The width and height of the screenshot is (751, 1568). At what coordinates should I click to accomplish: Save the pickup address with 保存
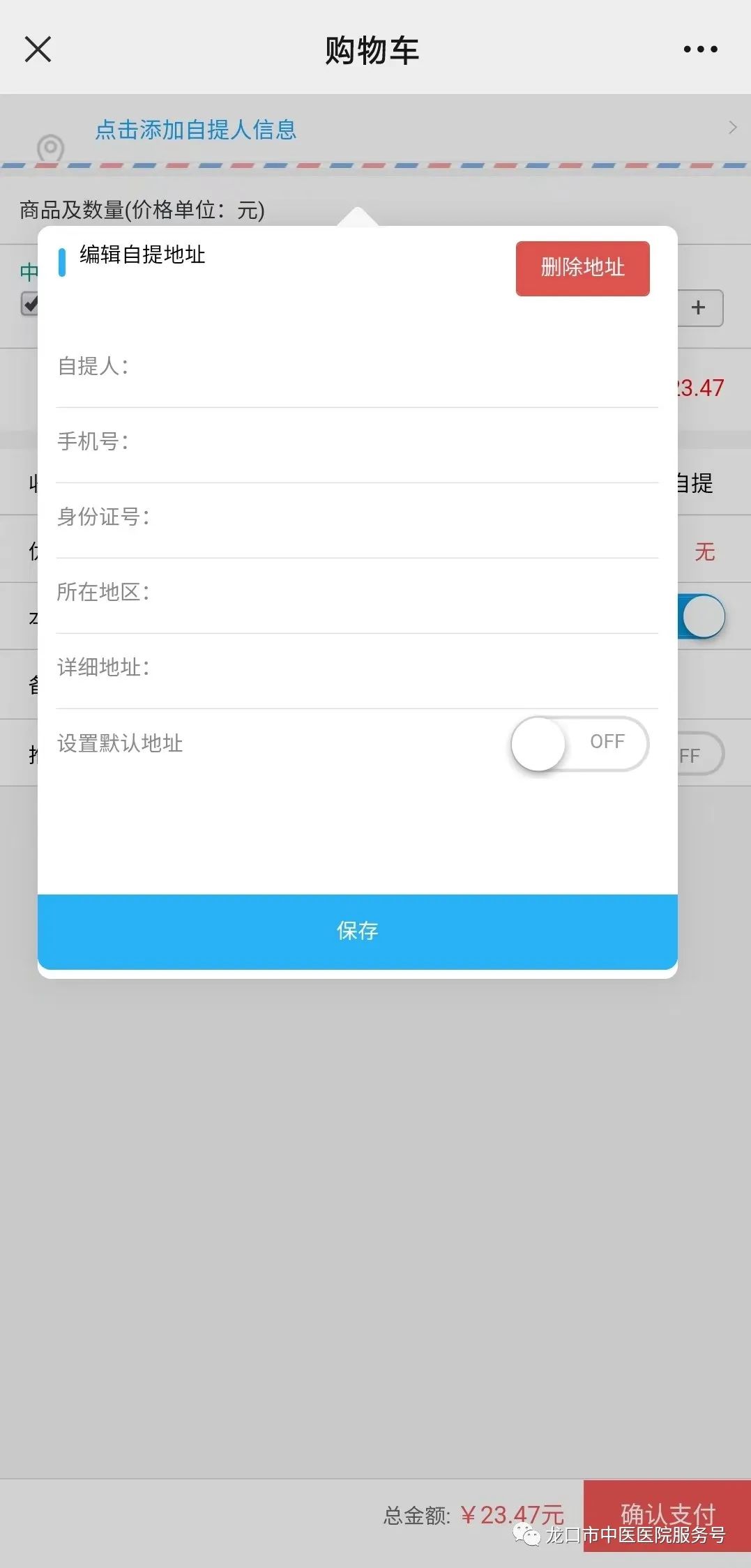tap(357, 931)
